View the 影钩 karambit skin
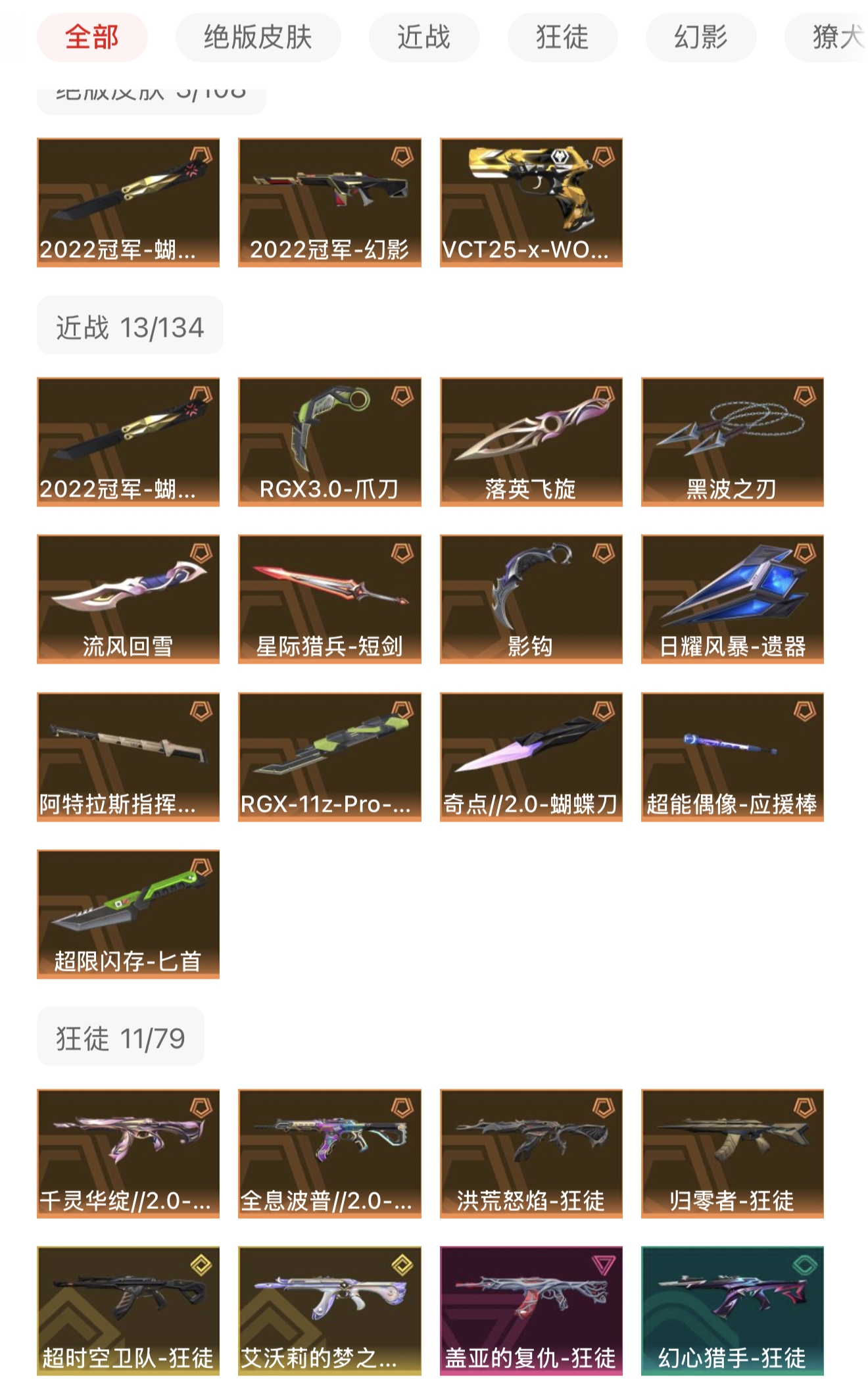 click(x=531, y=599)
